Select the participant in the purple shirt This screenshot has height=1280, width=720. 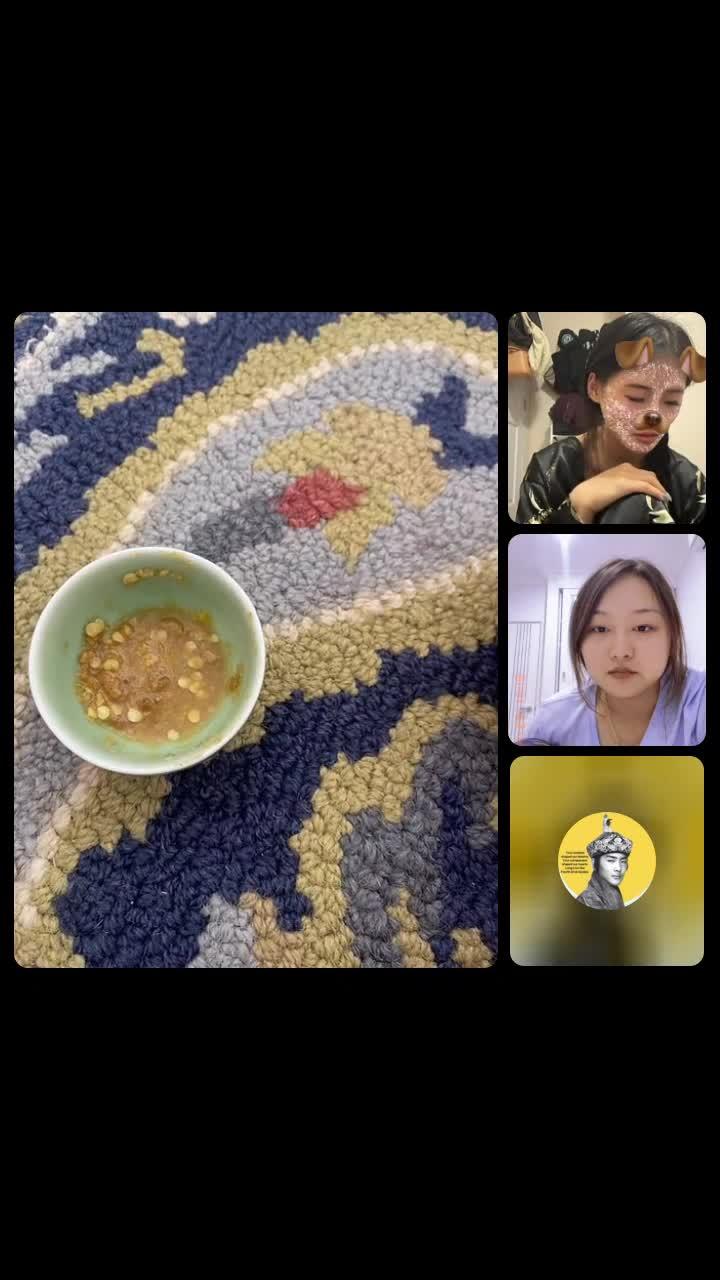[x=607, y=640]
